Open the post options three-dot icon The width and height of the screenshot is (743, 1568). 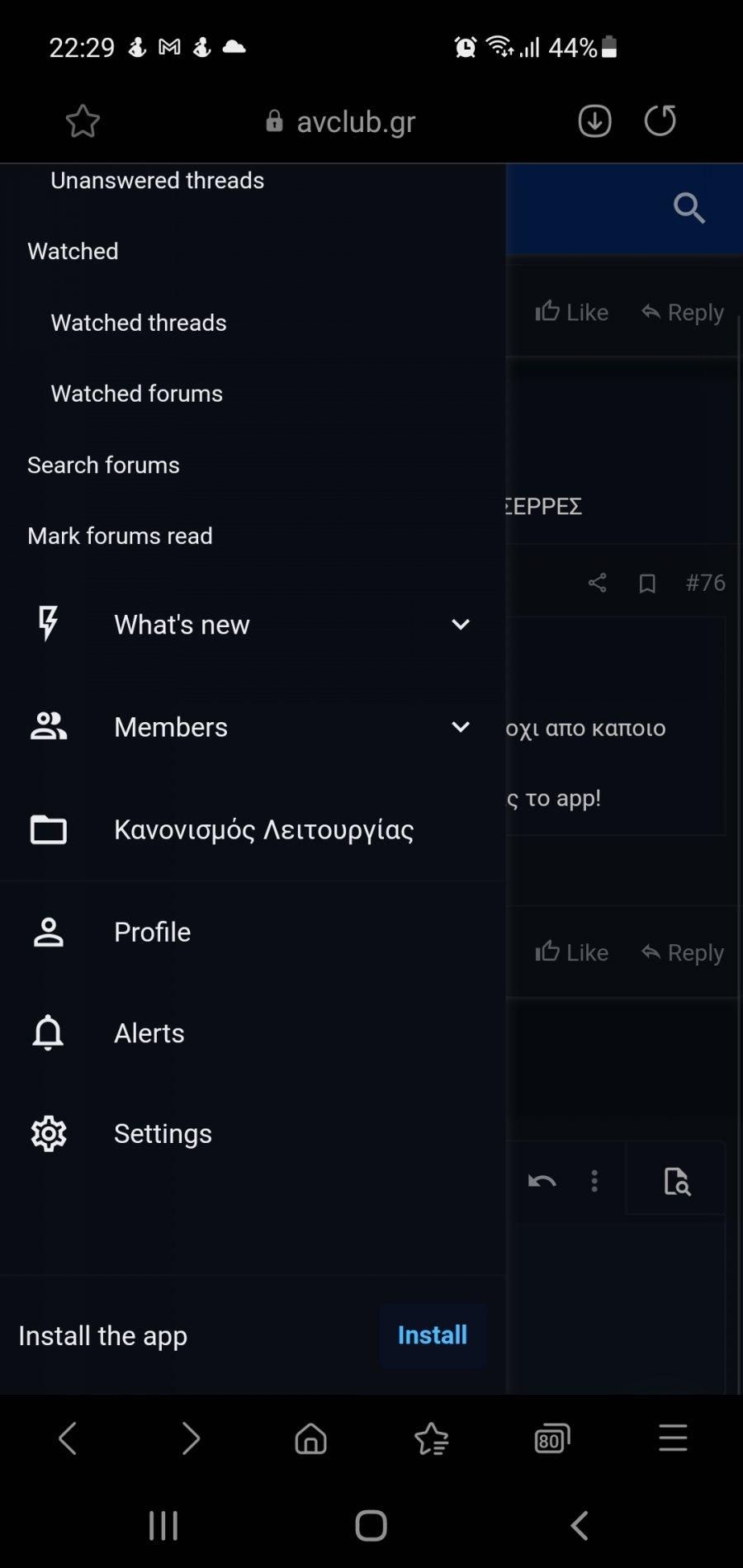[594, 1181]
